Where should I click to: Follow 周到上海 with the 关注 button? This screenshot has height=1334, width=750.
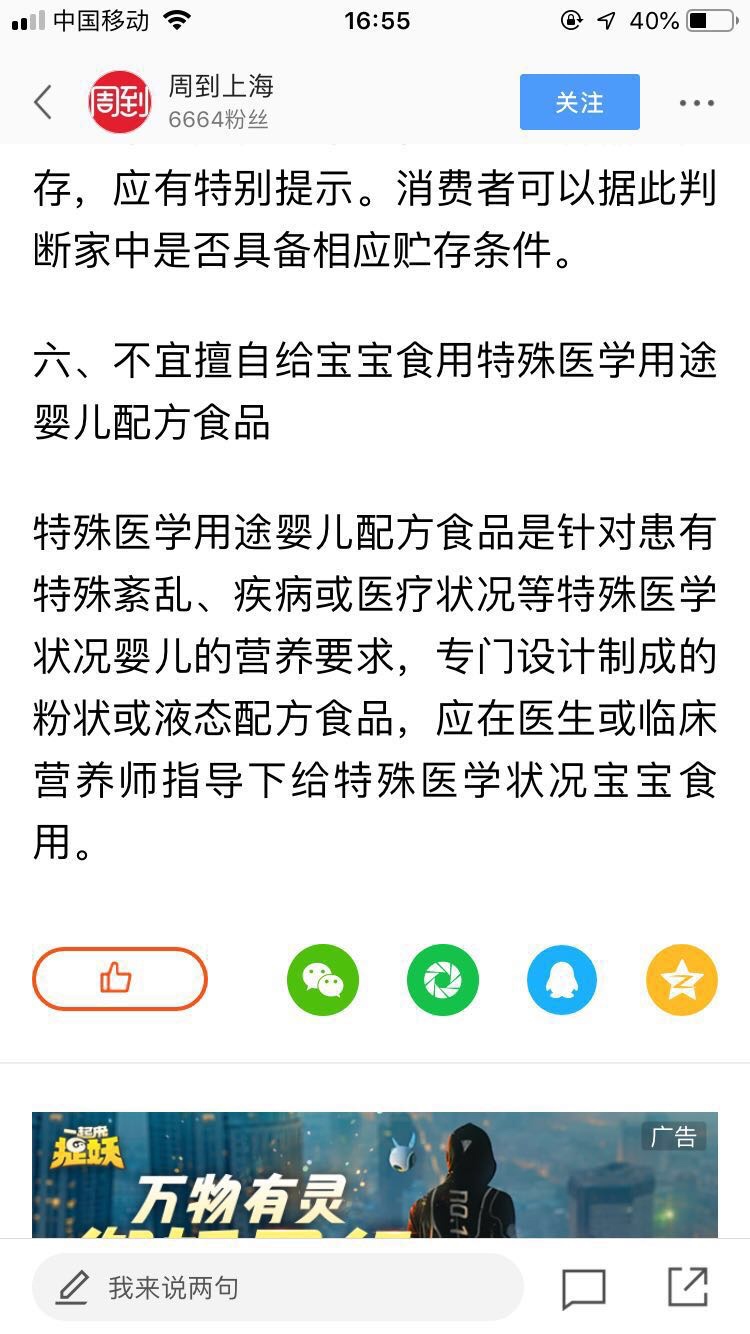[x=579, y=102]
